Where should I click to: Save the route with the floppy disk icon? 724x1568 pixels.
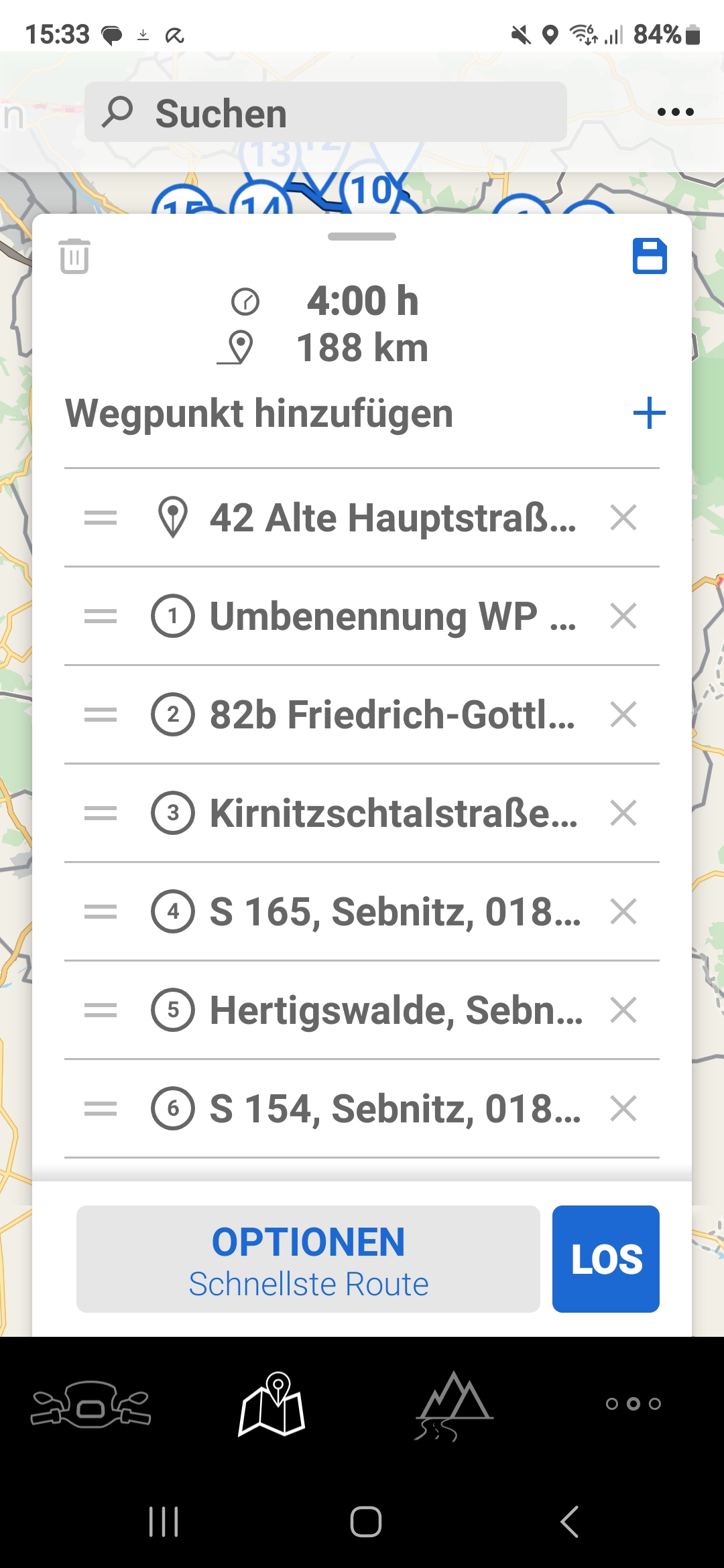(650, 256)
